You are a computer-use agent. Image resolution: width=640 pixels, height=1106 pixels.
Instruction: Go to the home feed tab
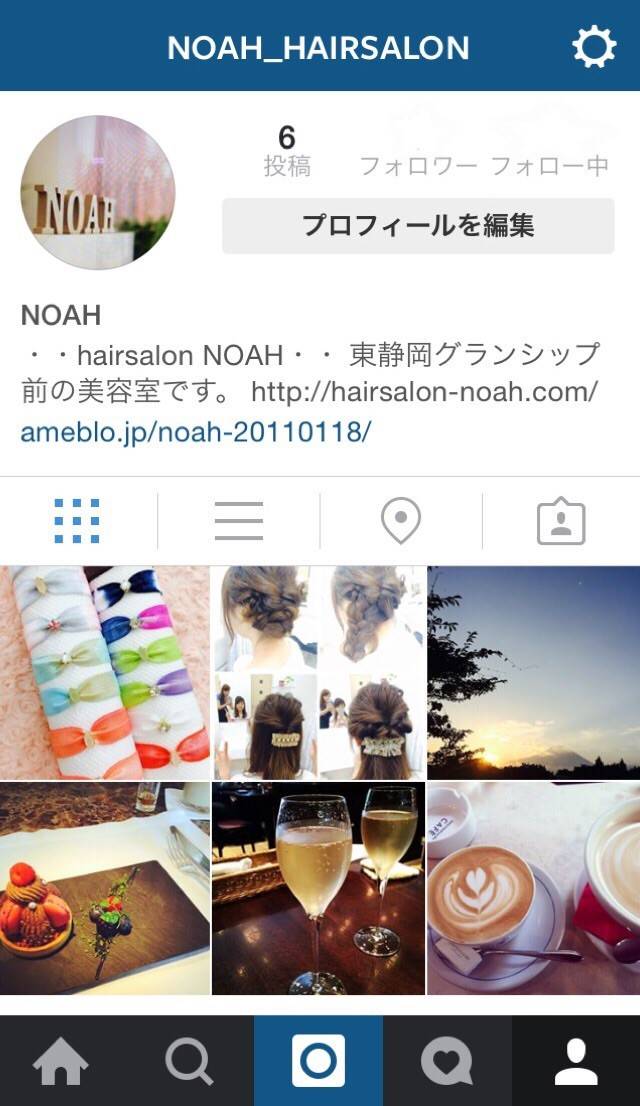pos(61,1061)
